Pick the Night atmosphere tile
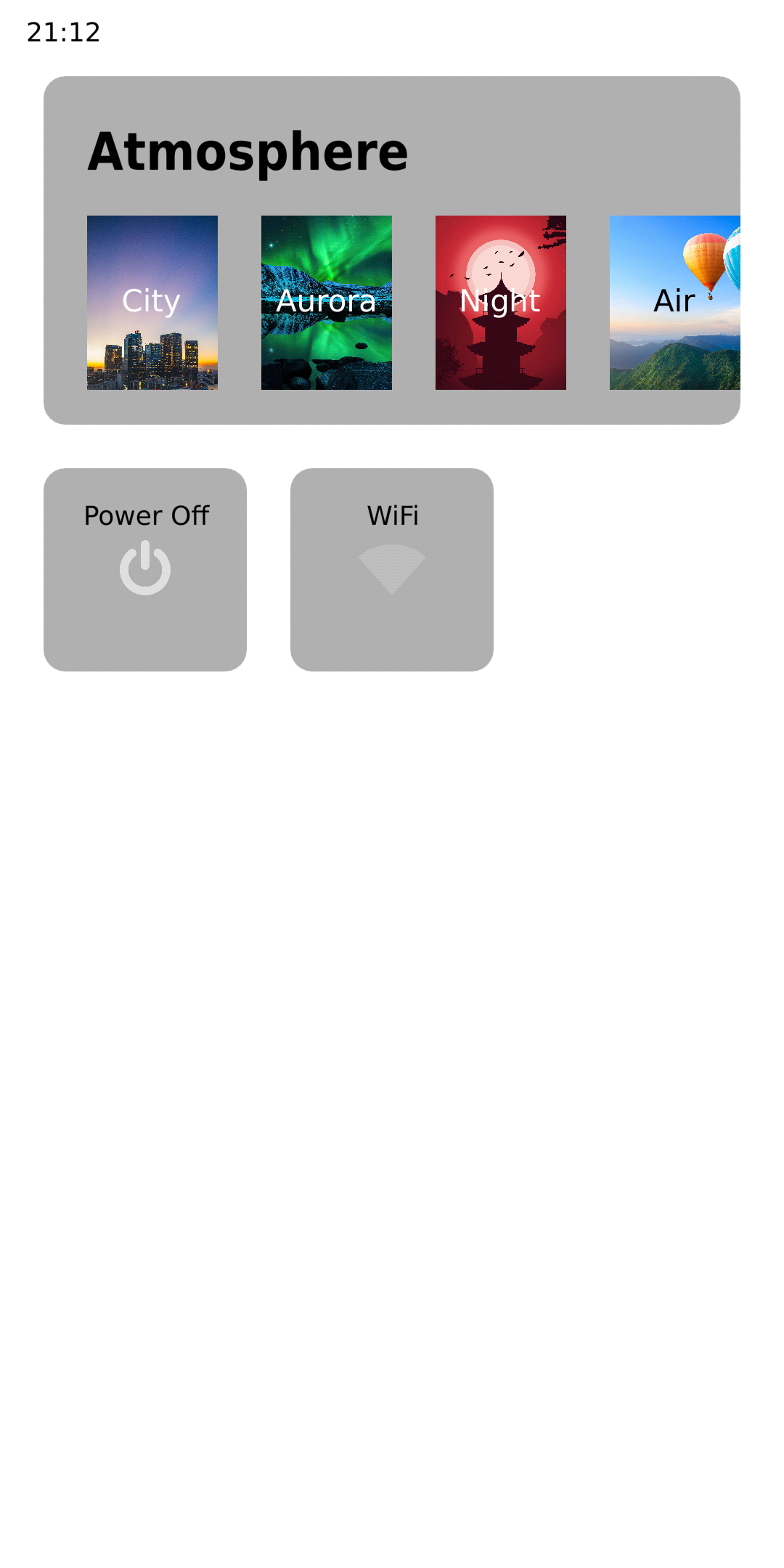Viewport: 784px width, 1568px height. [501, 303]
